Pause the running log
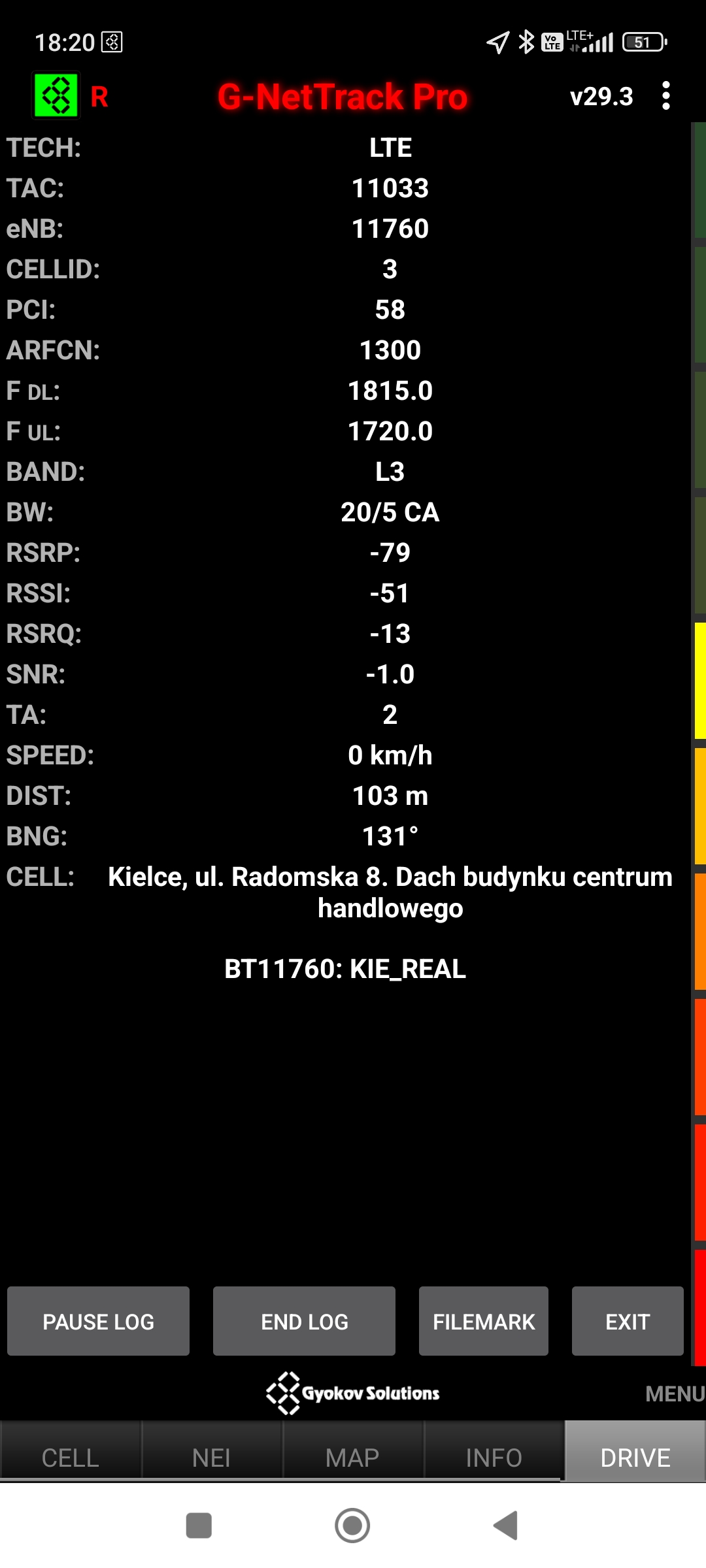 point(98,1321)
